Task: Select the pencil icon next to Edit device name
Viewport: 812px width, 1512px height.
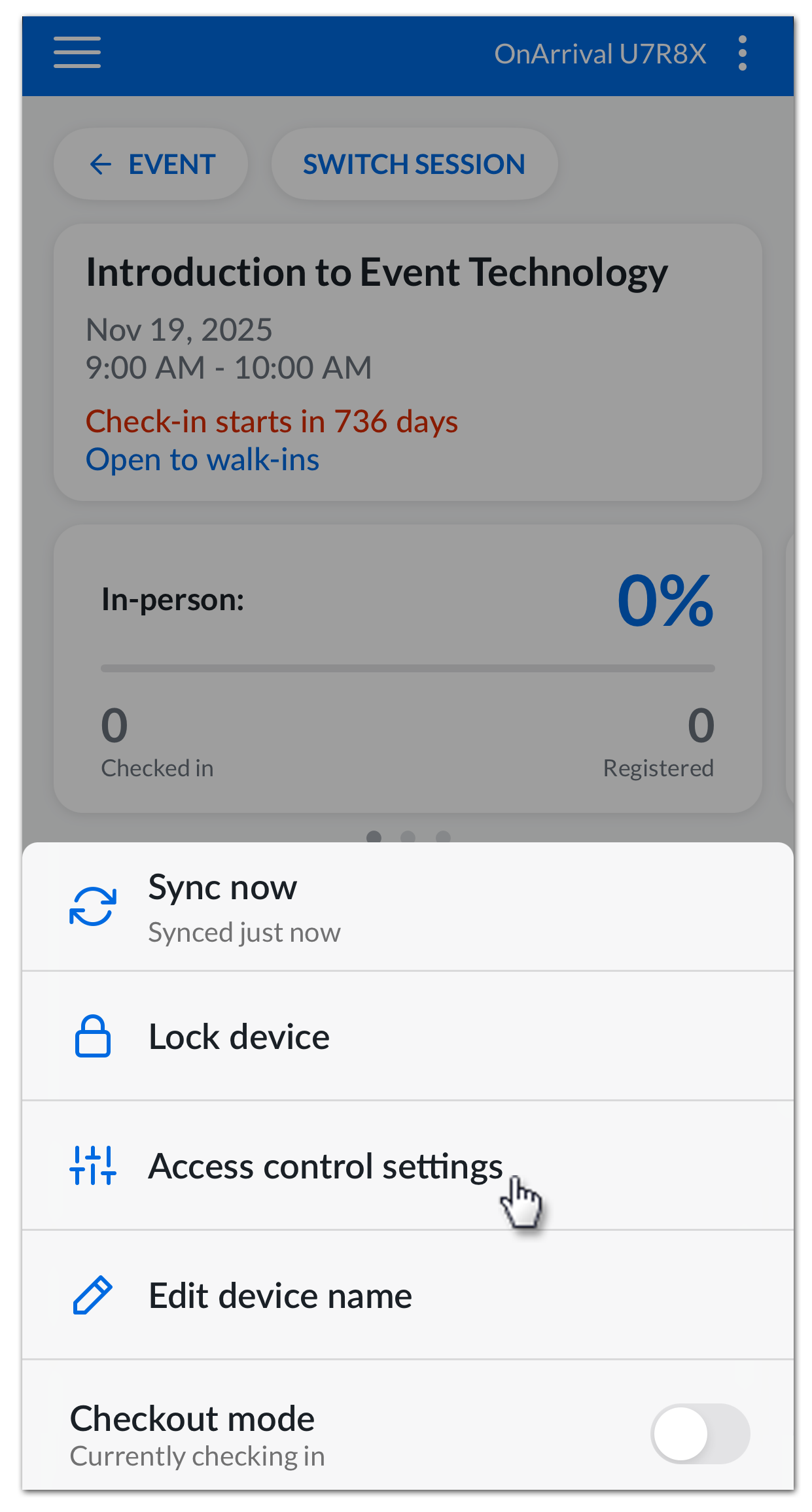Action: pyautogui.click(x=92, y=1294)
